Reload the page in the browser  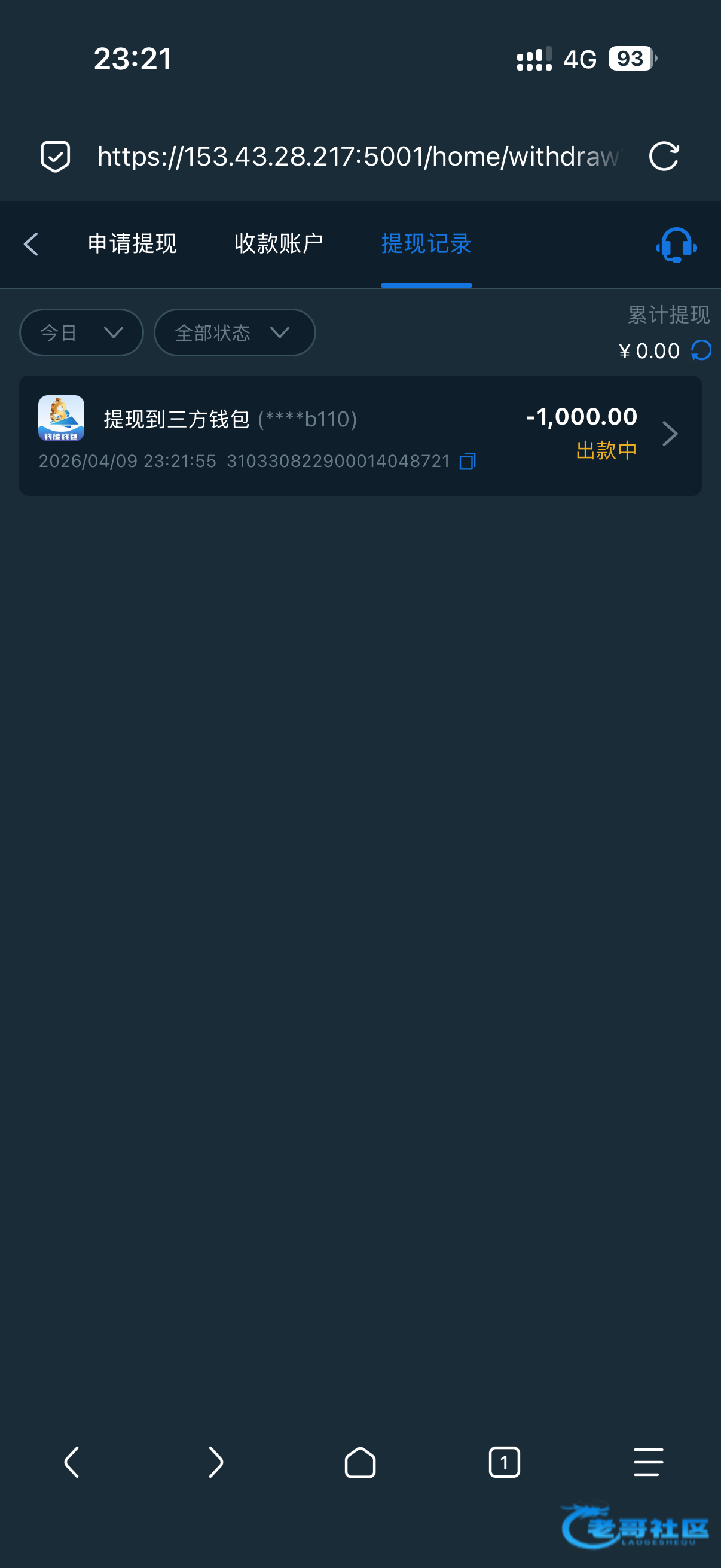(x=663, y=157)
